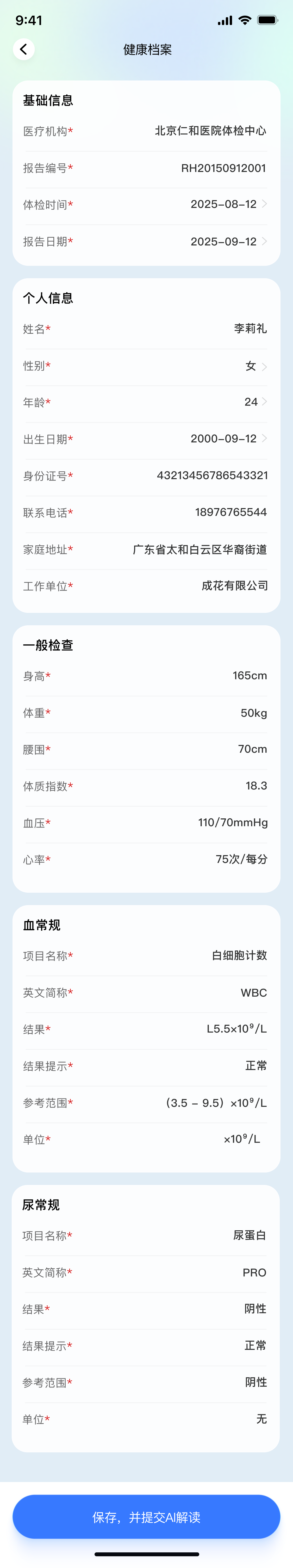Viewport: 293px width, 1568px height.
Task: Edit the 联系电话 field
Action: coord(230,513)
